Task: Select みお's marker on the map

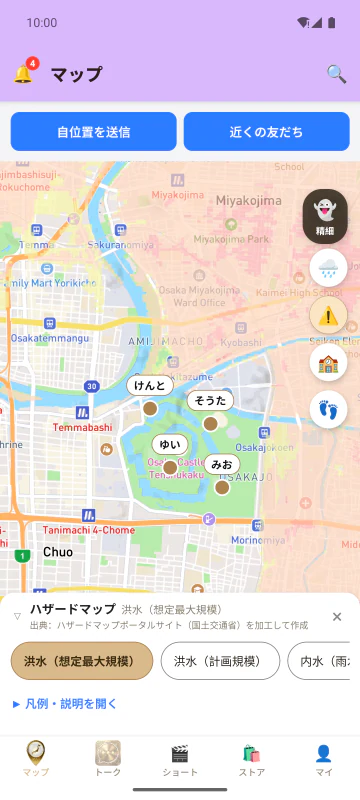Action: [x=222, y=487]
